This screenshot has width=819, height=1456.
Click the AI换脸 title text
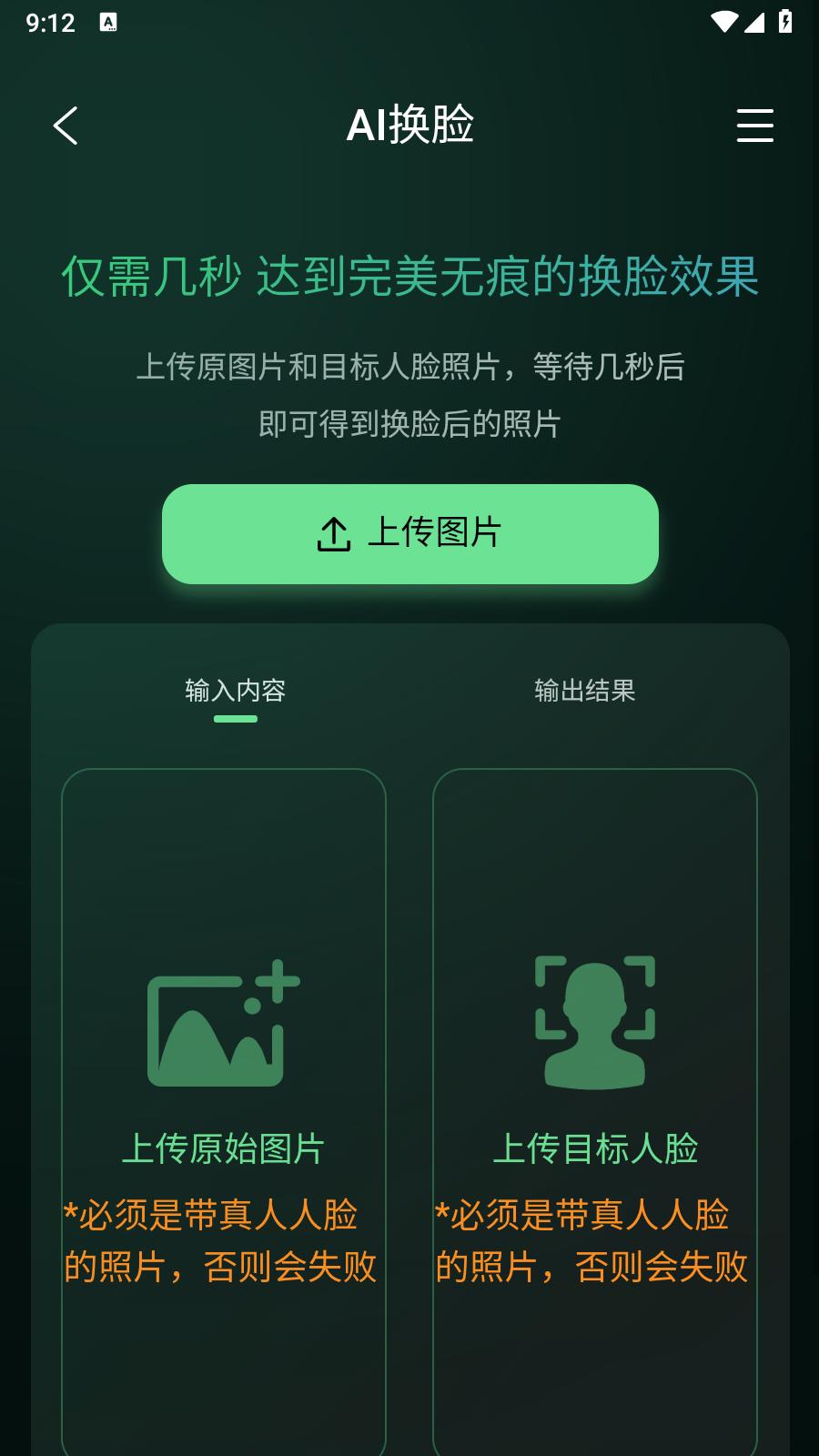pos(409,126)
